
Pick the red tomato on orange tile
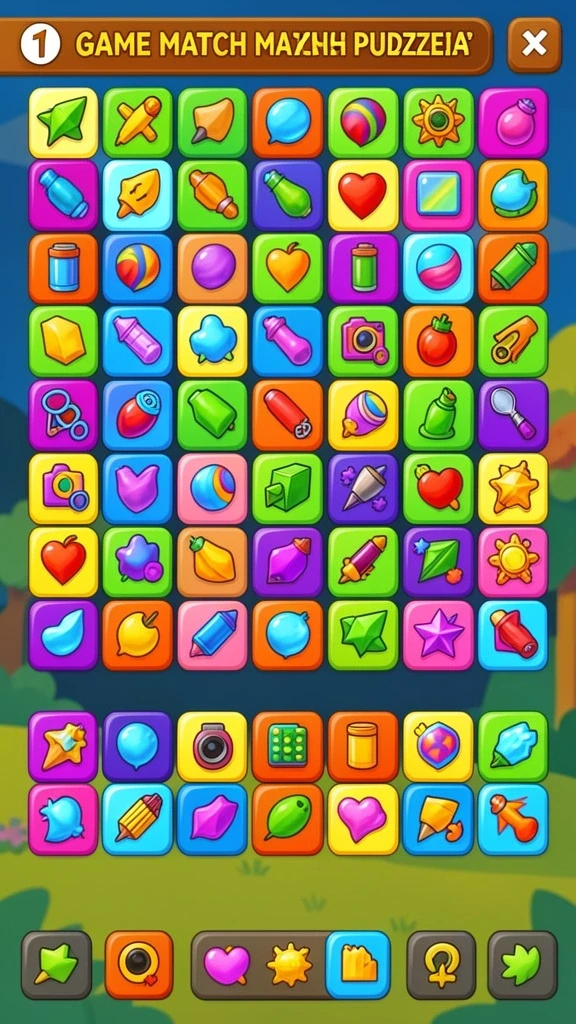pos(438,342)
